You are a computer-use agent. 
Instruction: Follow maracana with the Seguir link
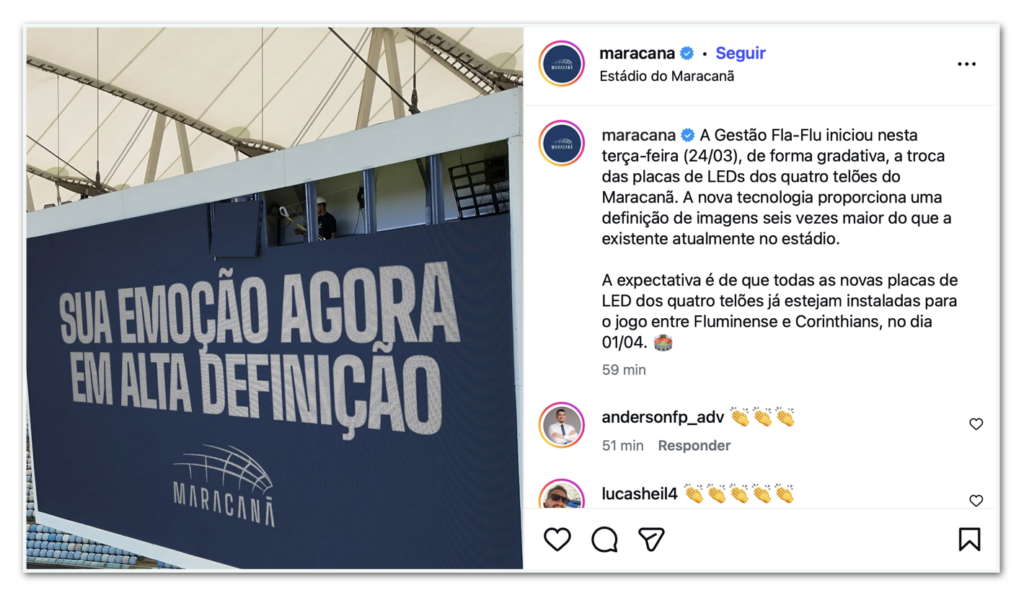point(740,53)
